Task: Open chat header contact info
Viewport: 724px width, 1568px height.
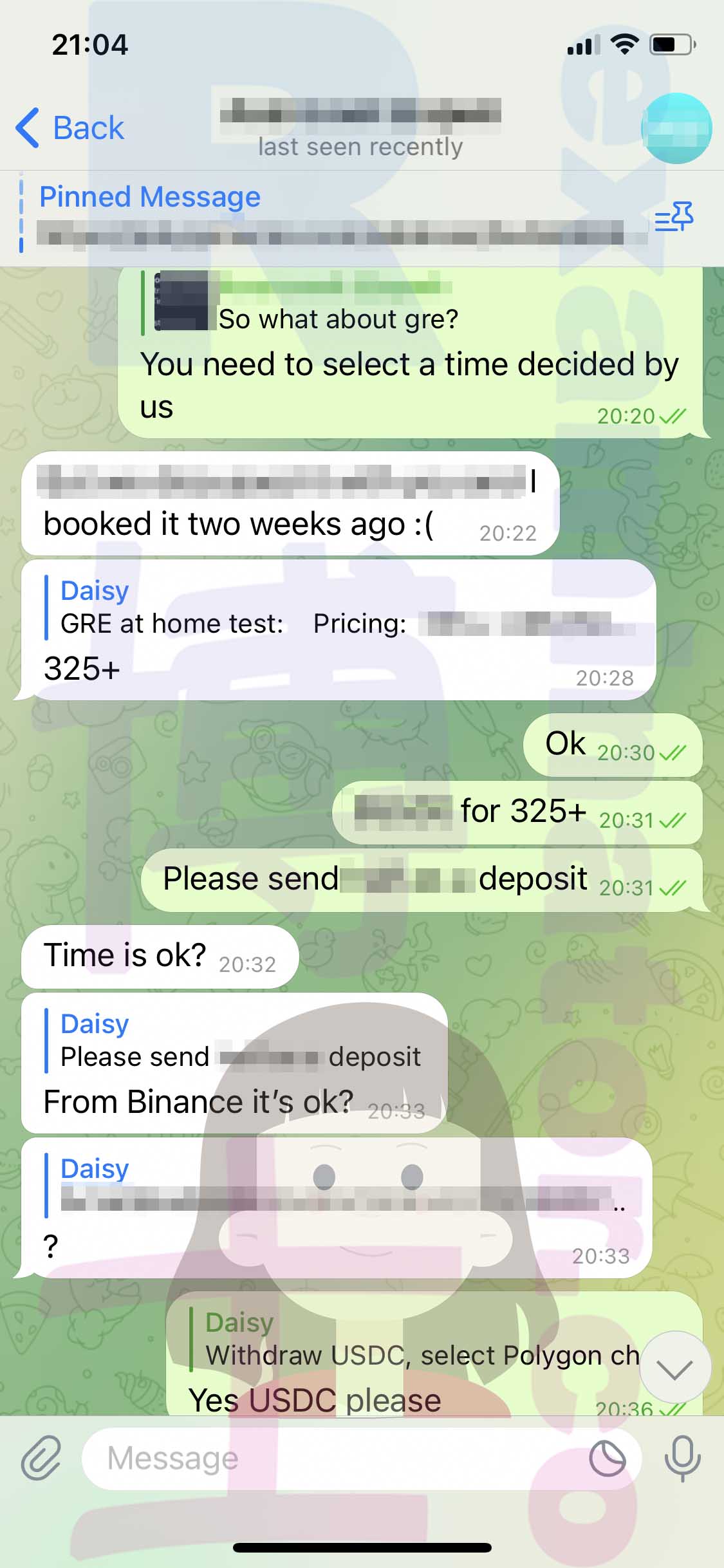Action: [x=360, y=127]
